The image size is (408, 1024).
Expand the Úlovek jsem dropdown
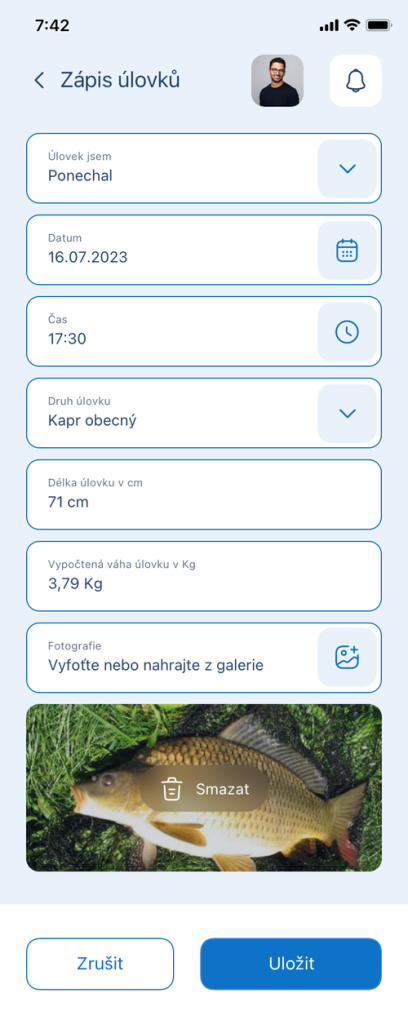pos(347,168)
